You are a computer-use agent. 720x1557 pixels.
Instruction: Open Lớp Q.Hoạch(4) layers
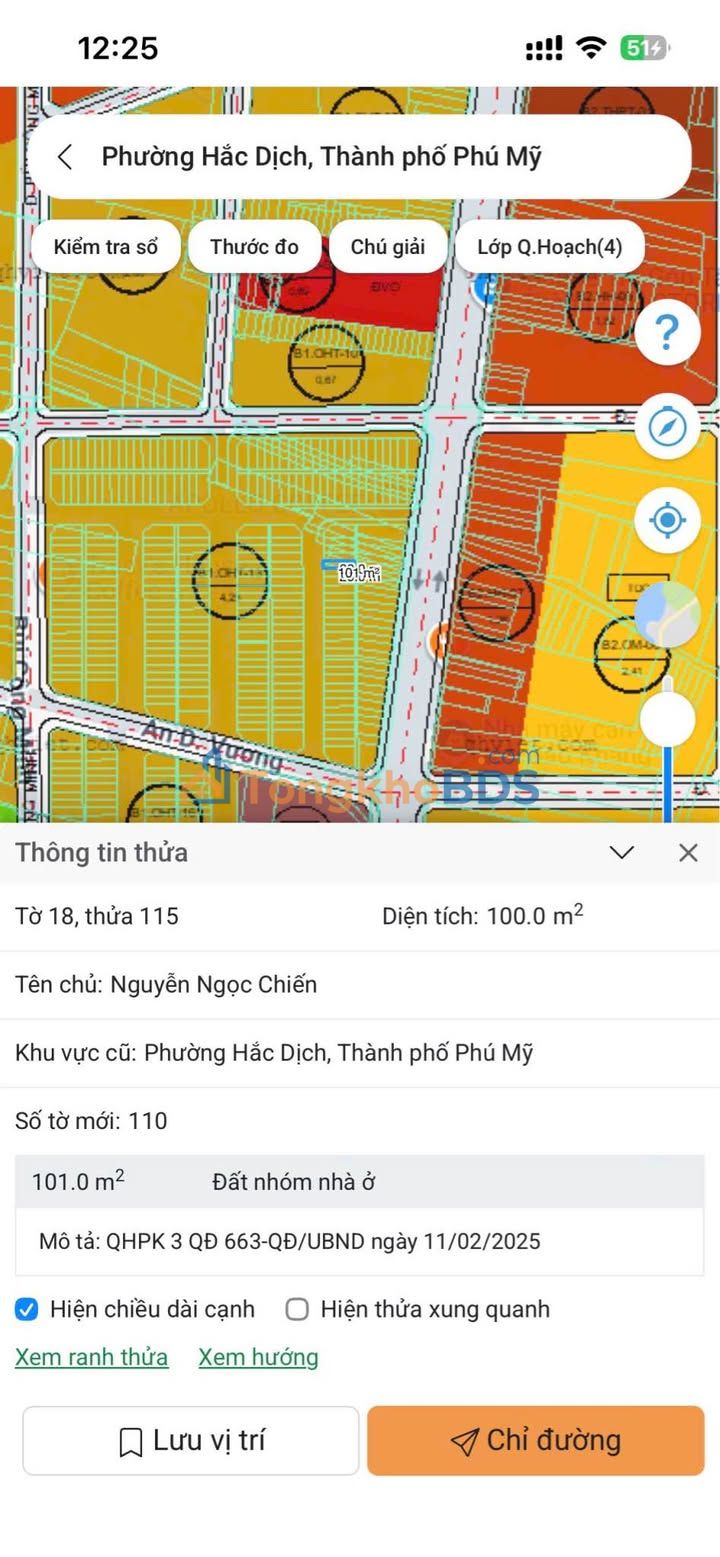tap(549, 247)
